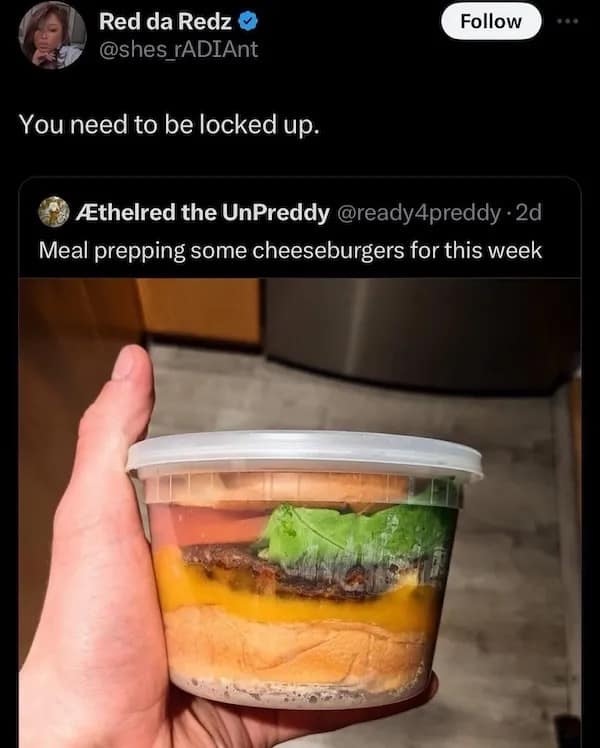
Task: Follow Red da Redz
Action: pyautogui.click(x=490, y=21)
